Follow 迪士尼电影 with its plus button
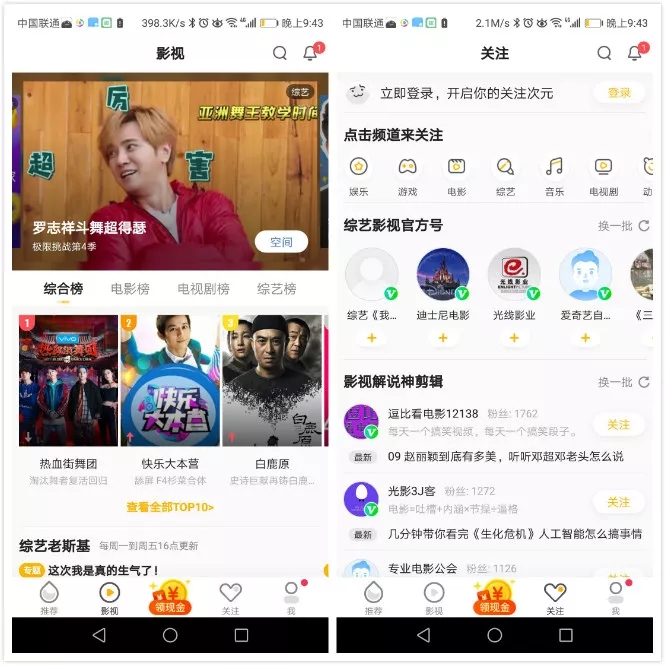This screenshot has height=665, width=665. coord(443,339)
